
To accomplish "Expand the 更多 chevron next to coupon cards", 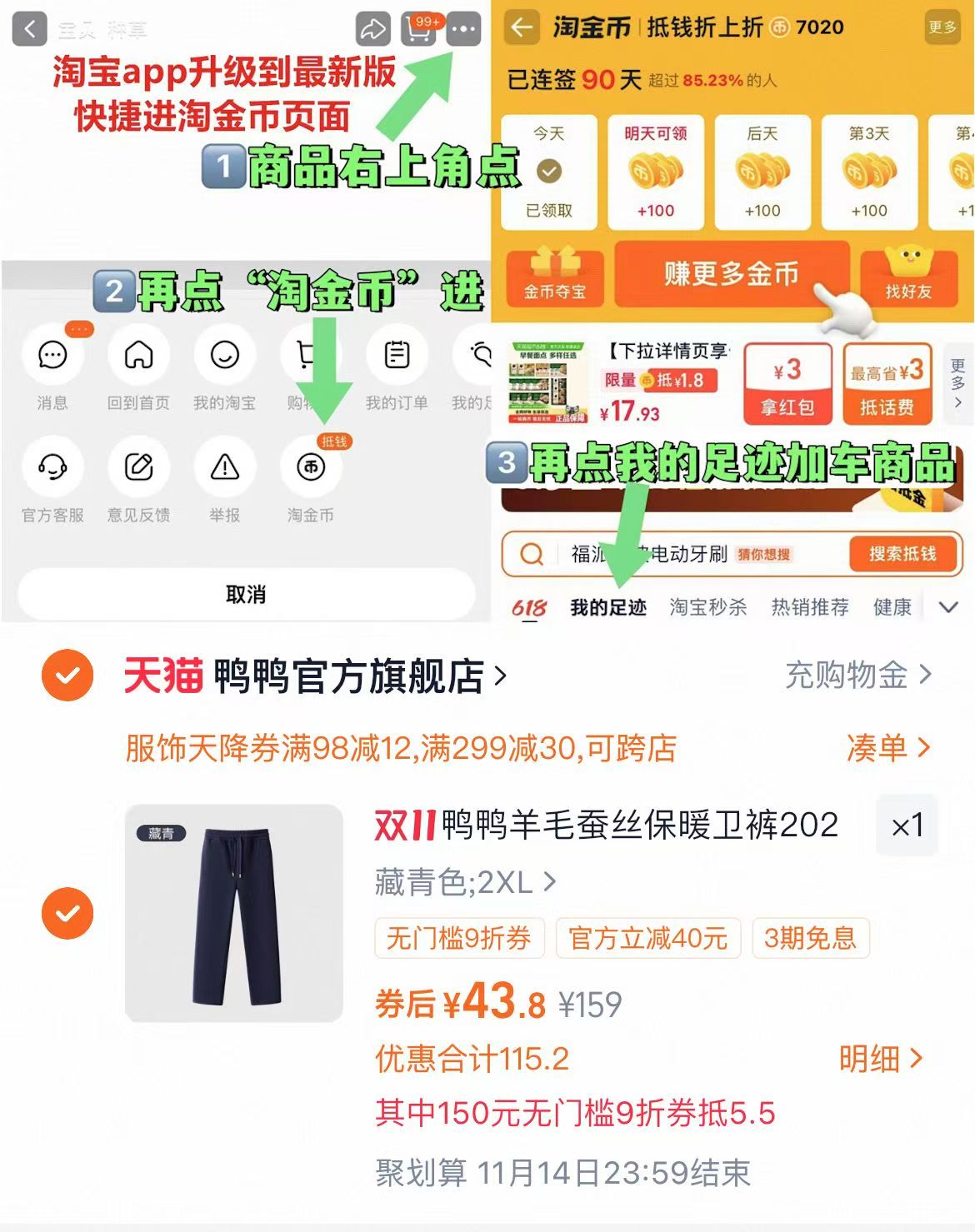I will pos(957,382).
